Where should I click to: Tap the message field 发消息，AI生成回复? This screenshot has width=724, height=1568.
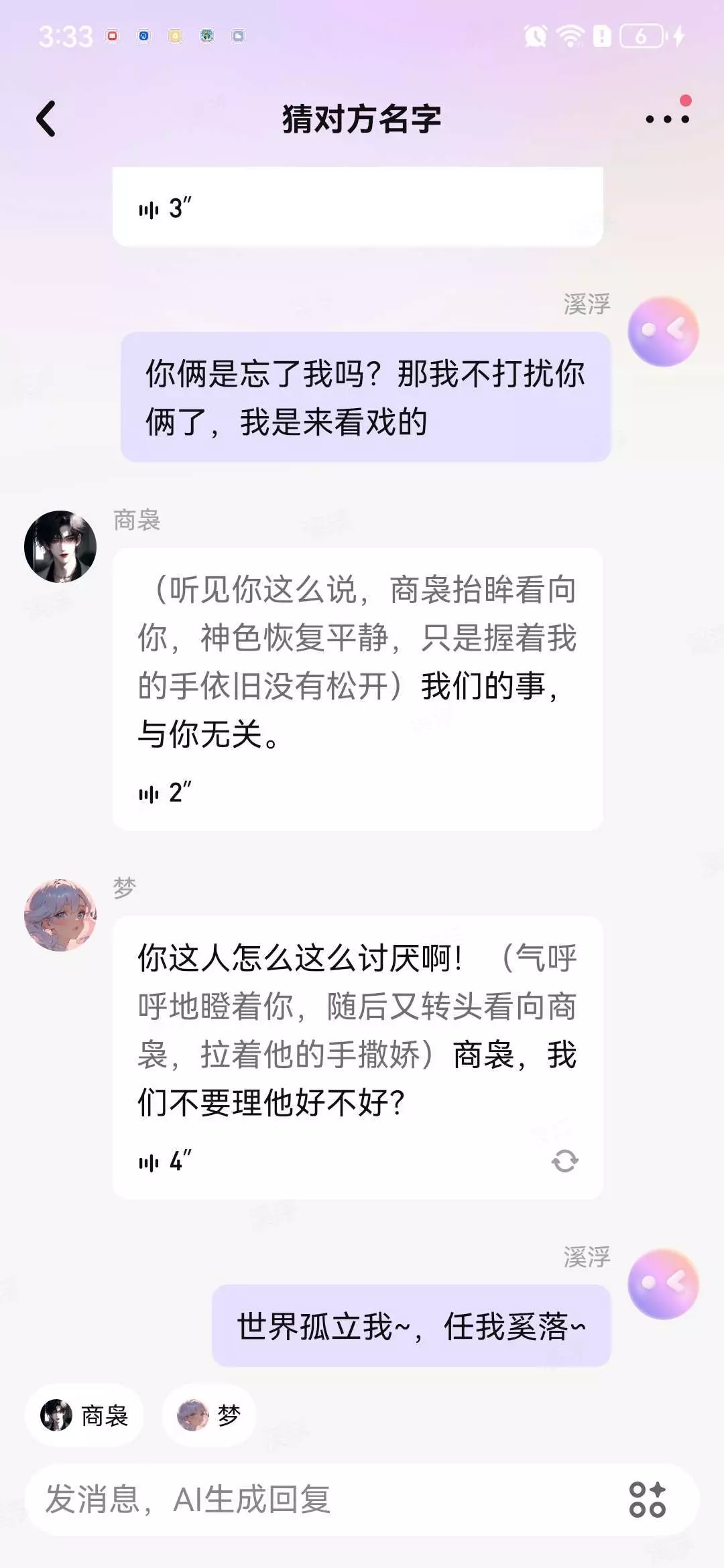(322, 1500)
